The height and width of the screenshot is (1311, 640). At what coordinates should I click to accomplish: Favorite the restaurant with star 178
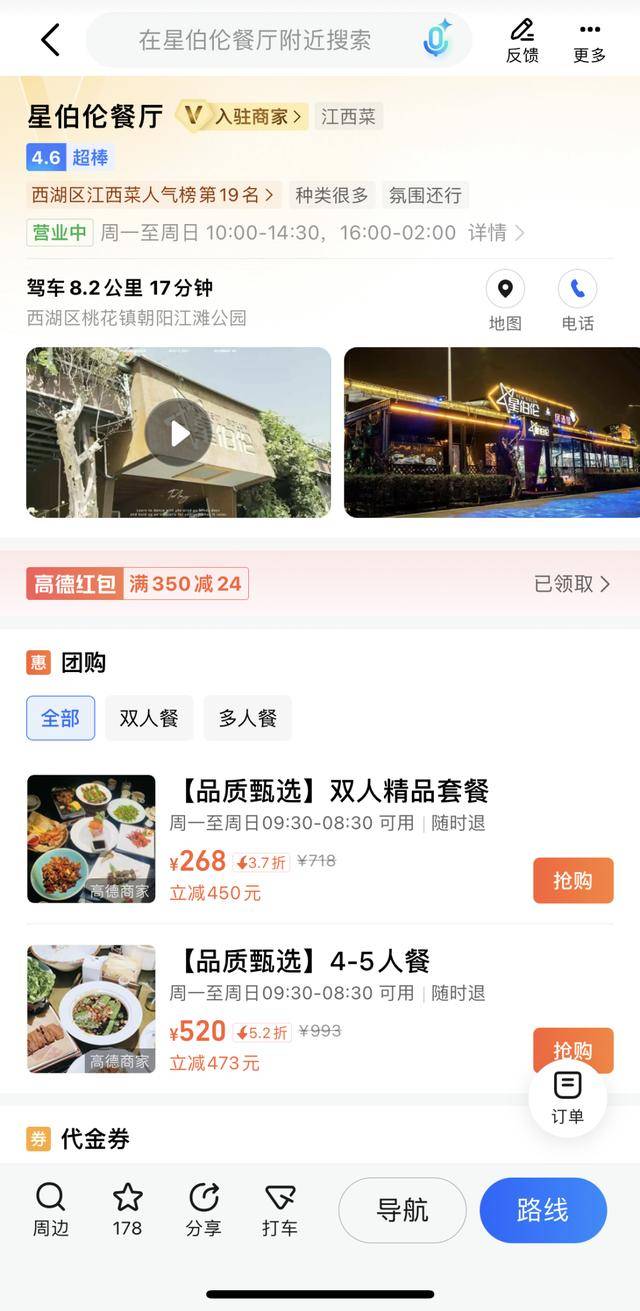(x=127, y=1208)
